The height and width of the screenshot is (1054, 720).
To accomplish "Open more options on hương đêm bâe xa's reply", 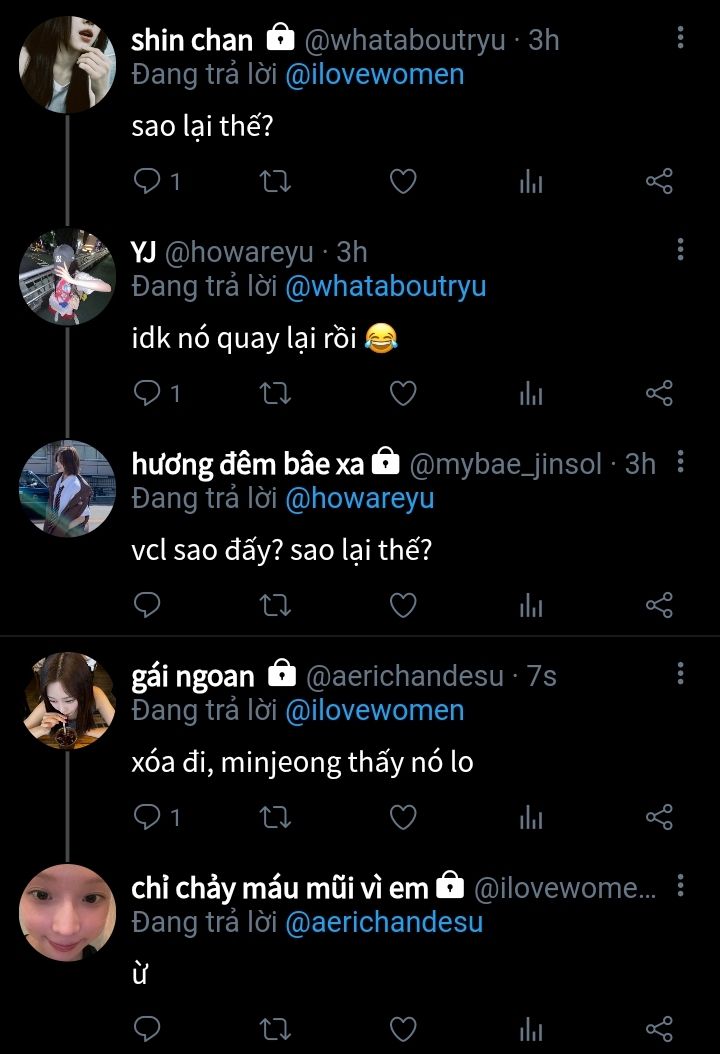I will [680, 463].
